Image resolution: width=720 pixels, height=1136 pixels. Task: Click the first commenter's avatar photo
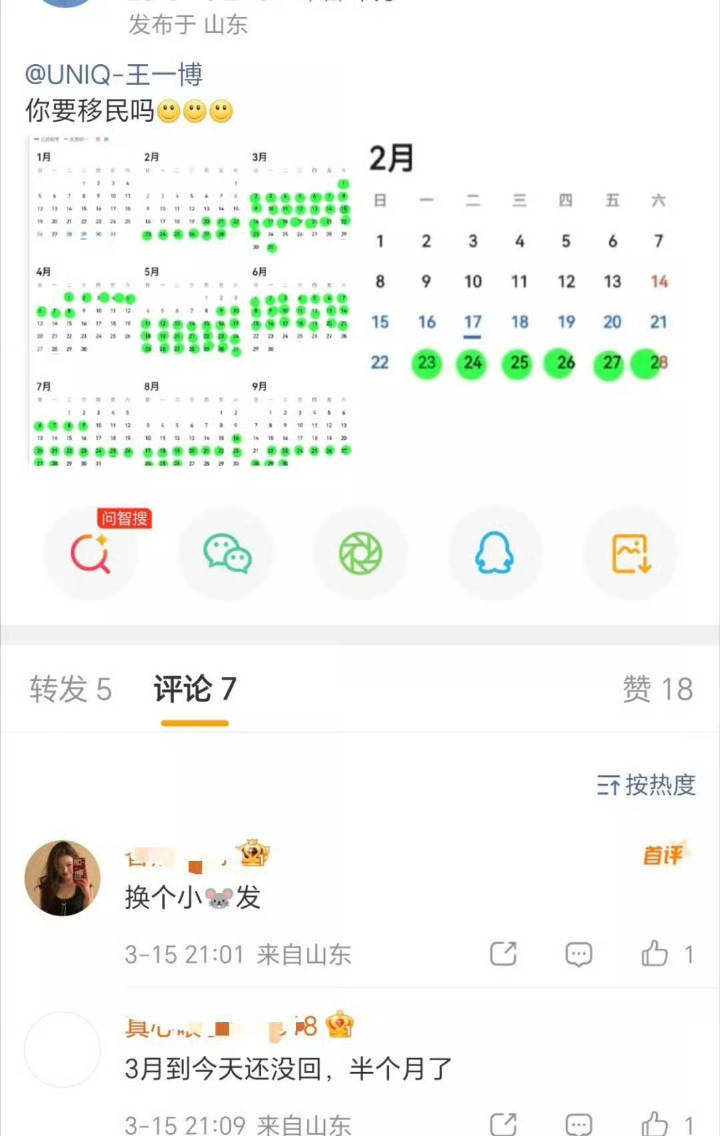[61, 876]
